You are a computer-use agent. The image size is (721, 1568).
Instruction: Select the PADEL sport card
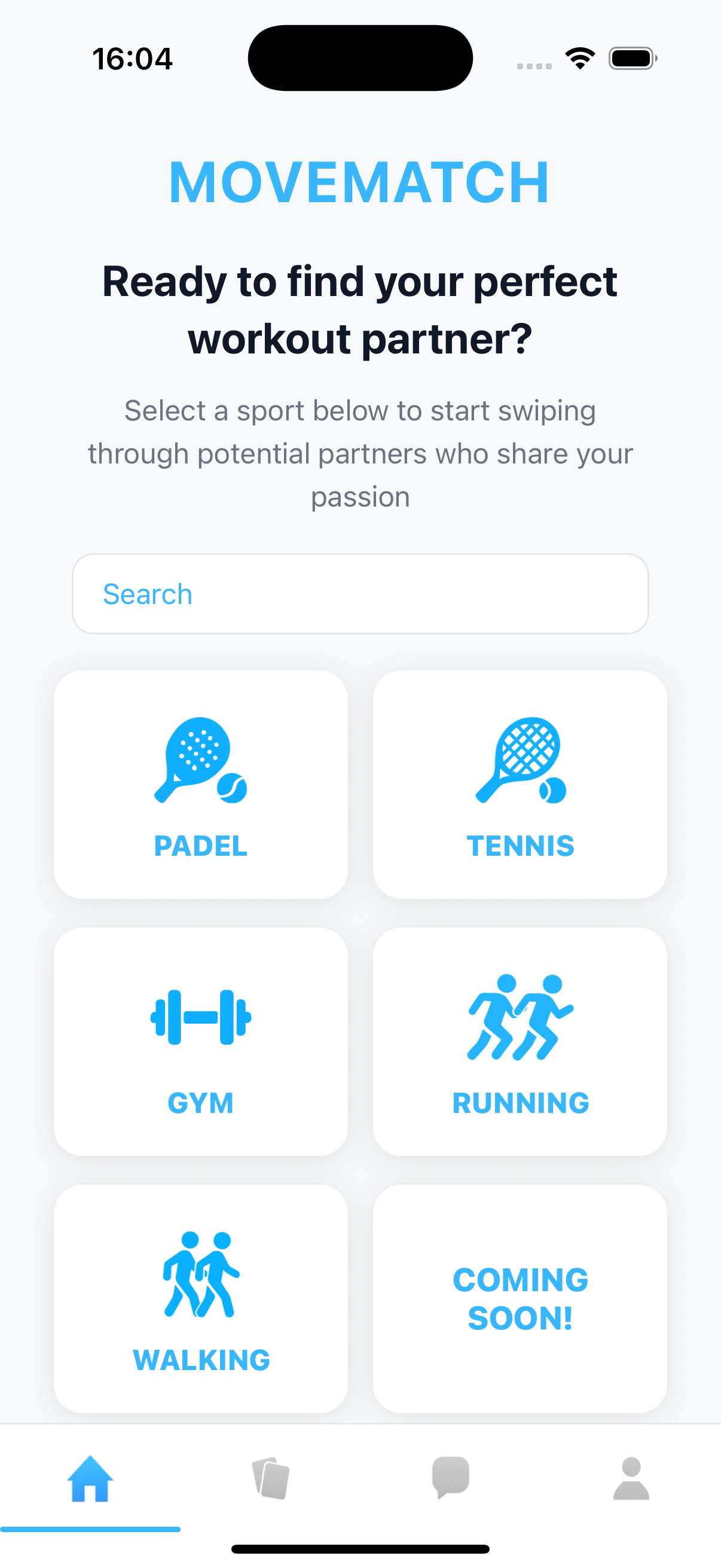click(201, 784)
